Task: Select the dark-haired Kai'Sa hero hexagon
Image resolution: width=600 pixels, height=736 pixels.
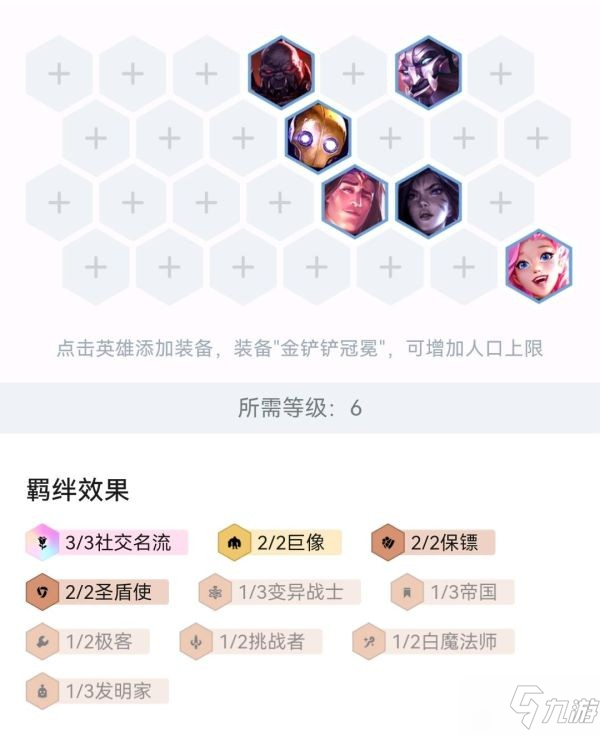Action: tap(428, 201)
